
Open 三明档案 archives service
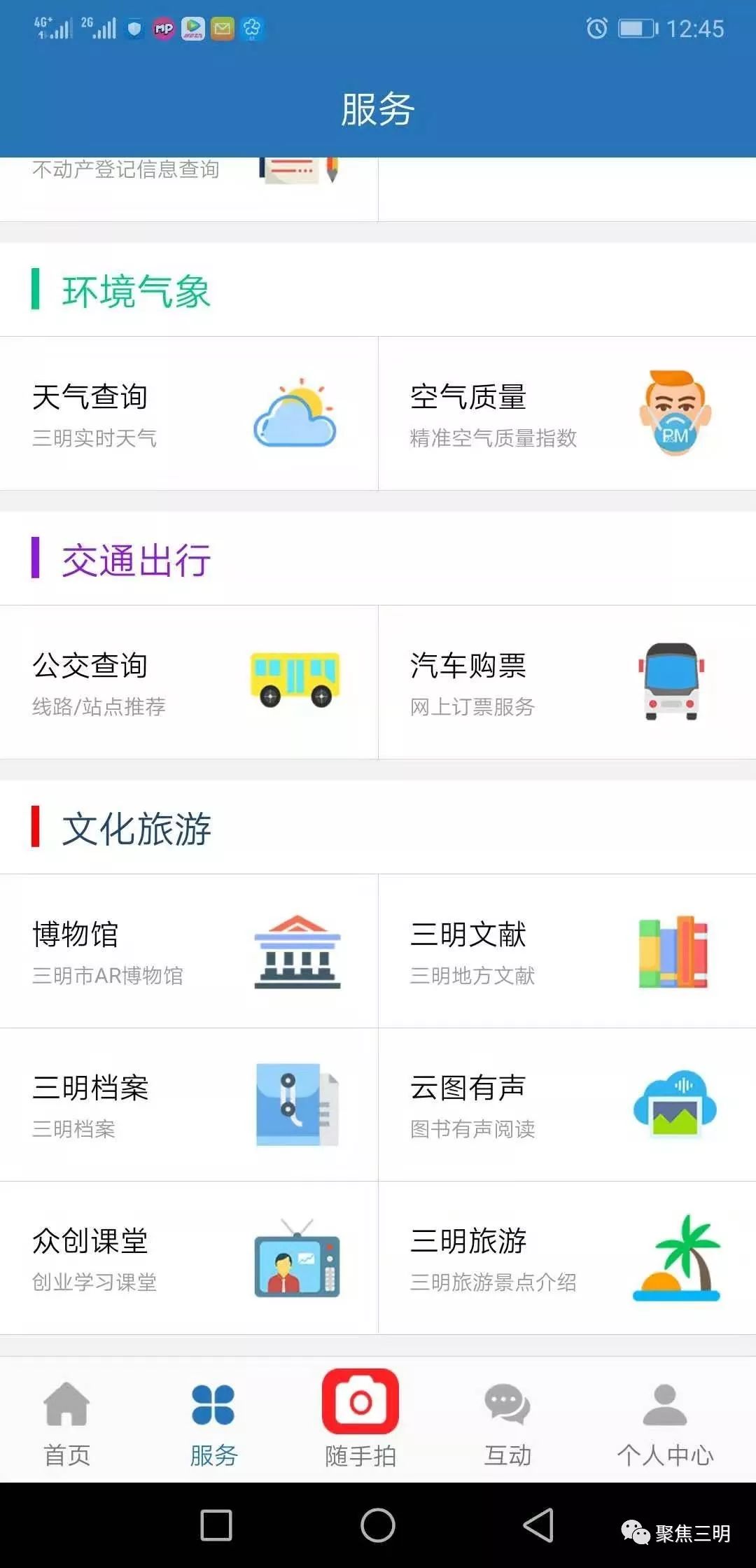pos(188,1105)
